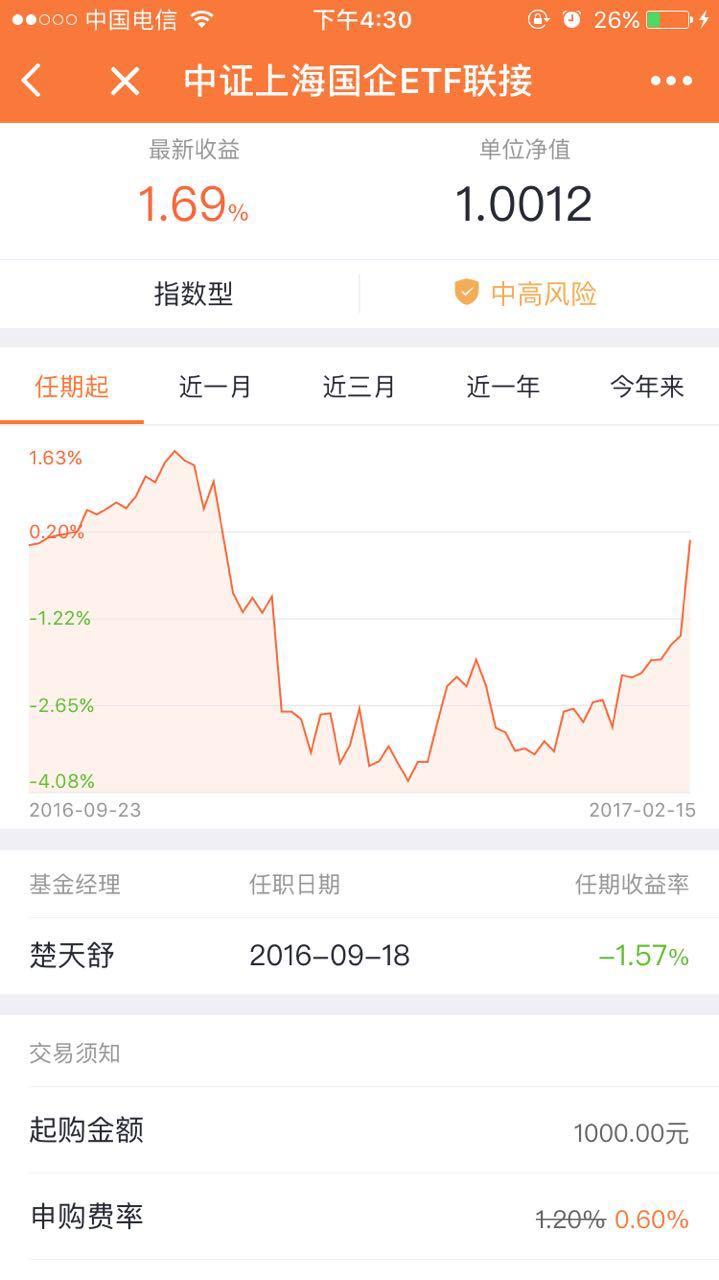Switch to the 近一月 chart tab
The width and height of the screenshot is (719, 1280).
(215, 388)
